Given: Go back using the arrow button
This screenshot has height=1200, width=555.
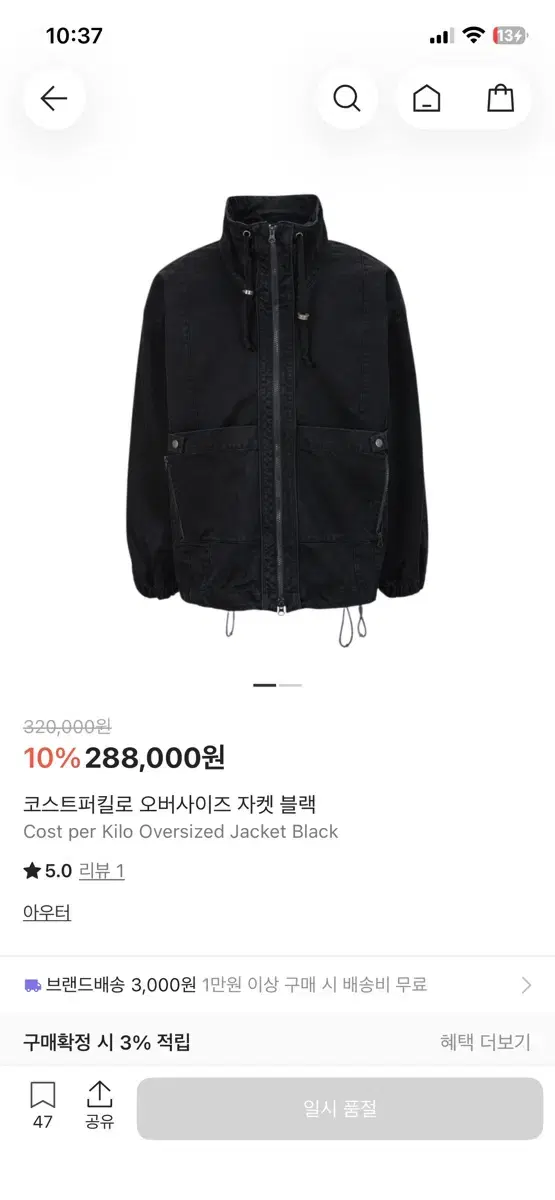Looking at the screenshot, I should (54, 98).
